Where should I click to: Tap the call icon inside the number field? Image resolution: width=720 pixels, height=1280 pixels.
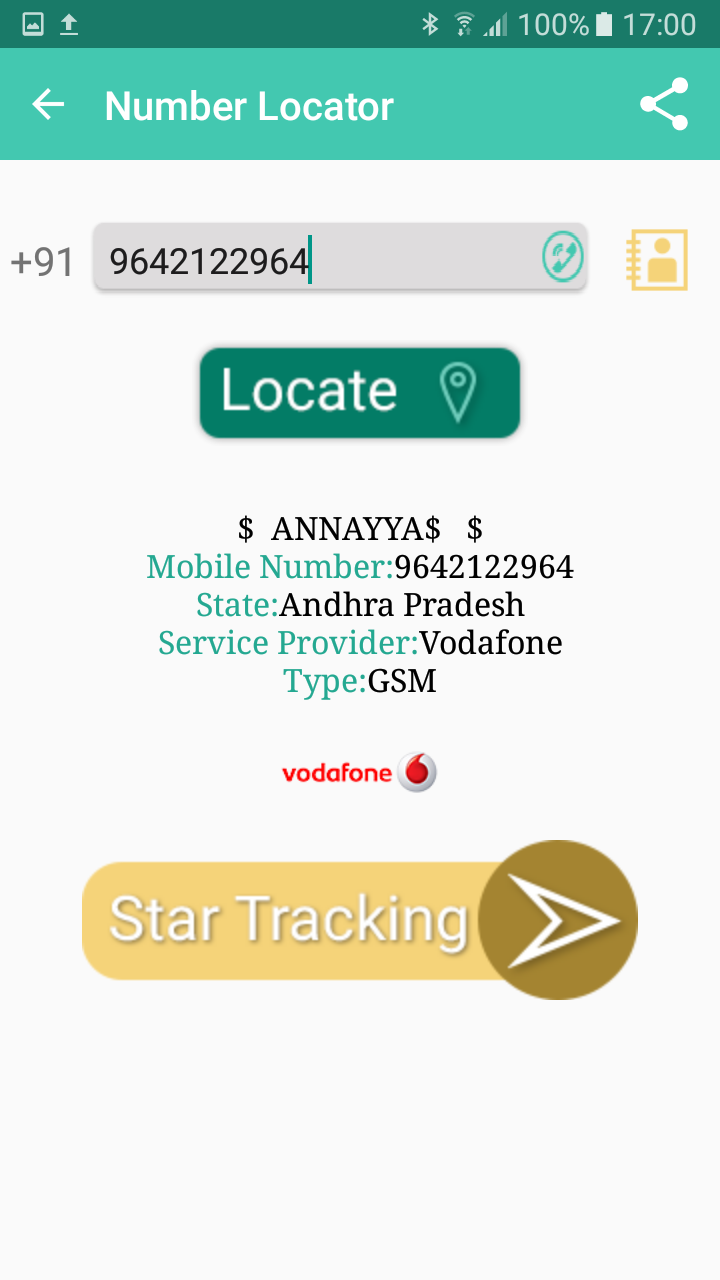pos(562,258)
